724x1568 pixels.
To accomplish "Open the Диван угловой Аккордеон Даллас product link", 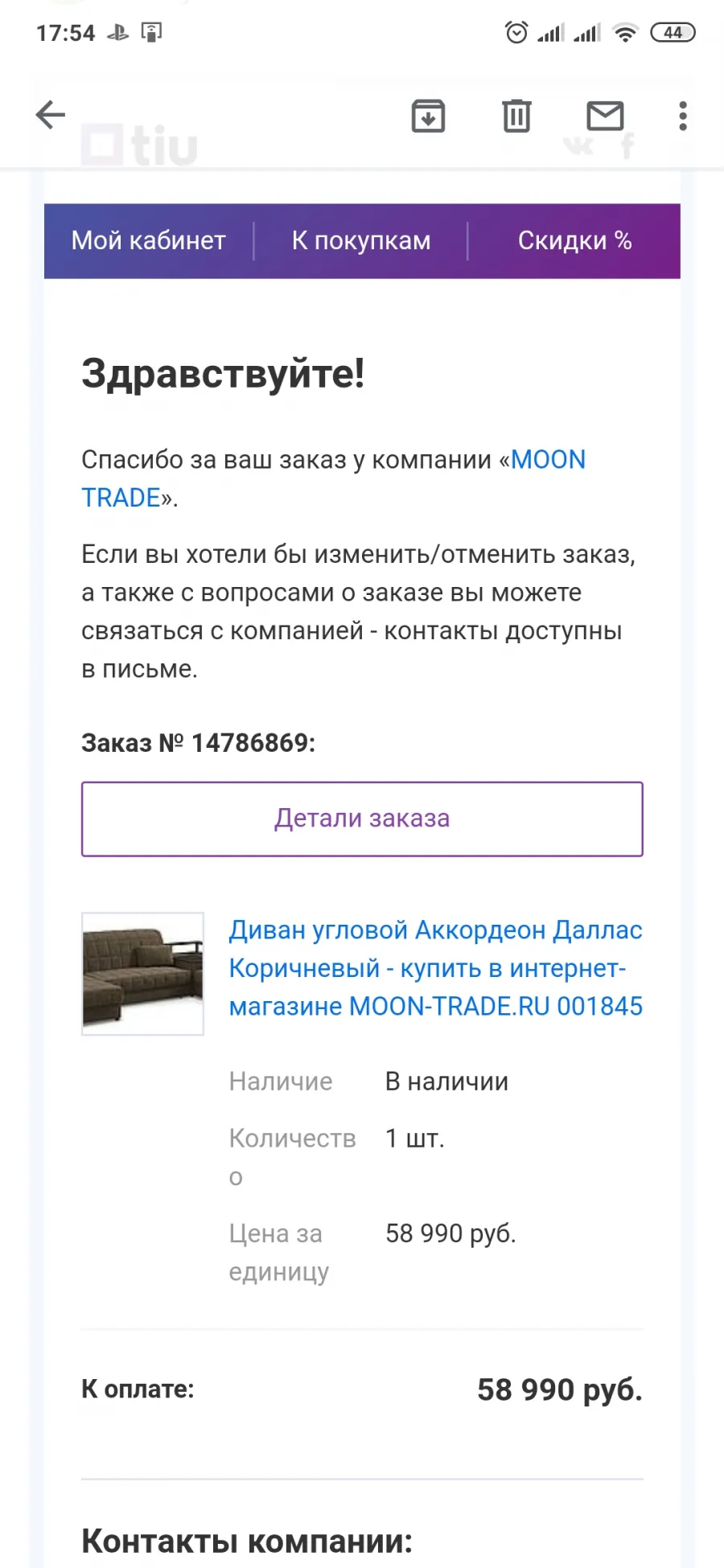I will pyautogui.click(x=436, y=968).
